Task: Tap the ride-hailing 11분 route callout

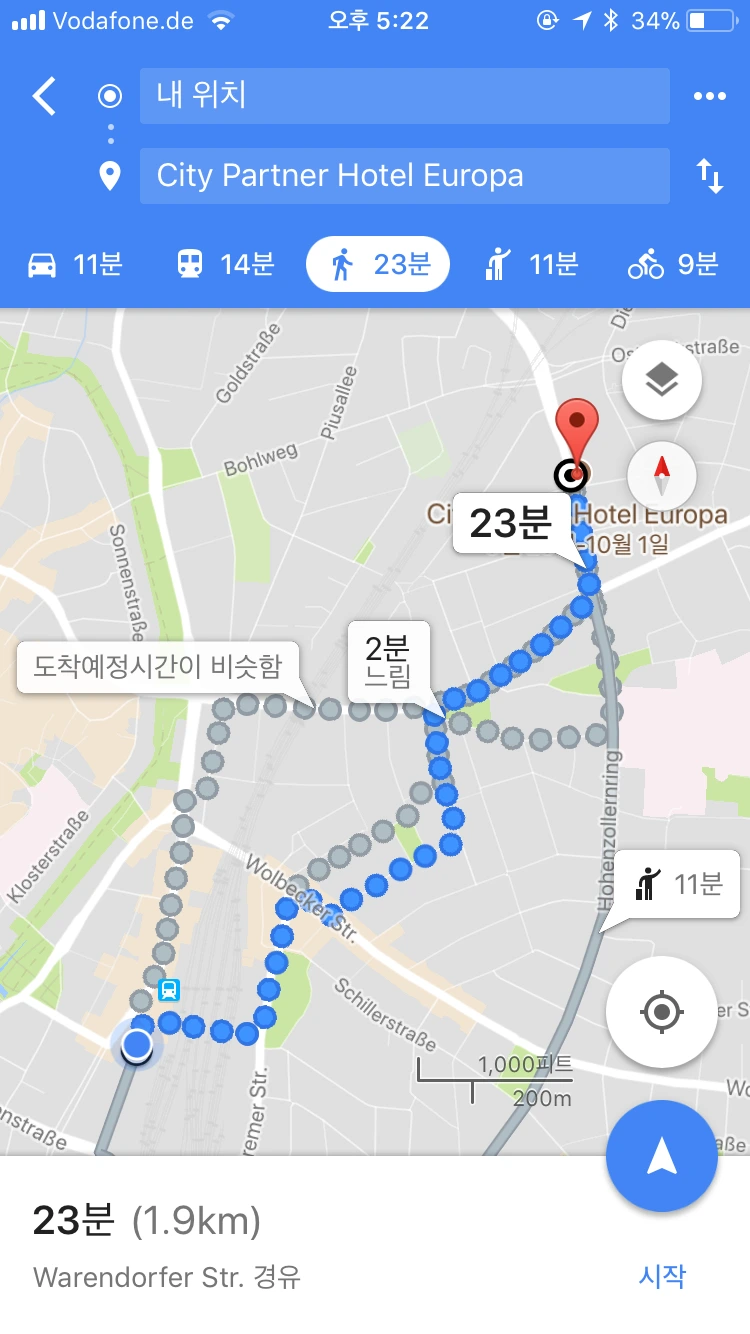Action: [679, 884]
